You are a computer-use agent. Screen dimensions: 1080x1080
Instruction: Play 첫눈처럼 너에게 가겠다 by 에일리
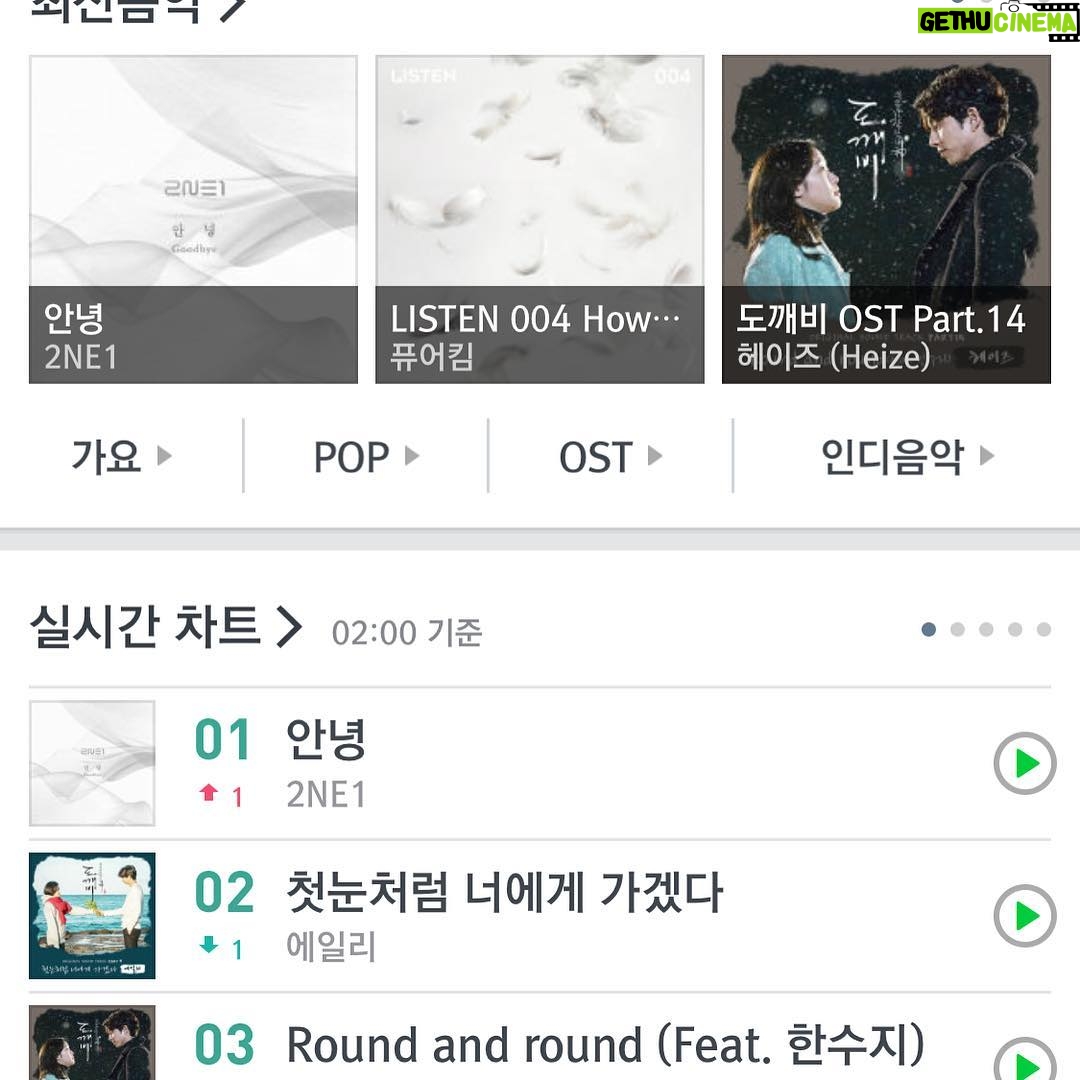(x=1024, y=916)
